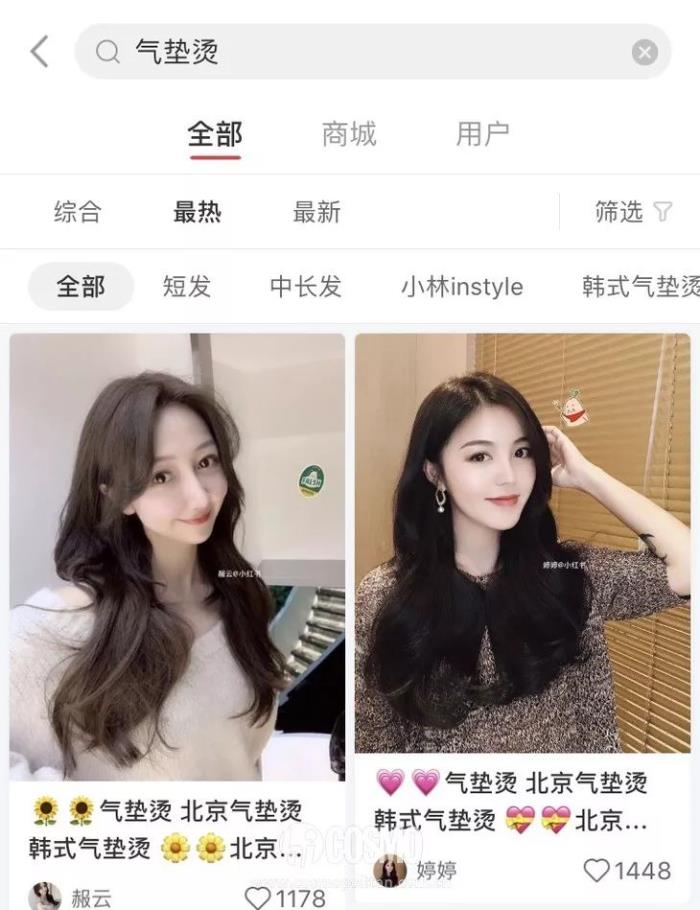
Task: Select the 全部 category chip
Action: pos(80,287)
